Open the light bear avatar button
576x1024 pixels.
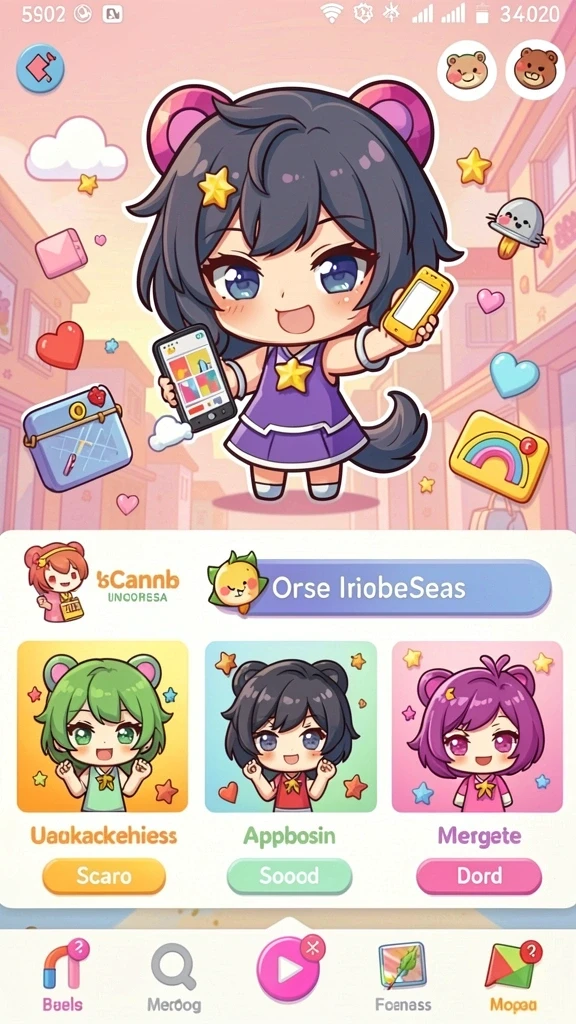coord(466,71)
